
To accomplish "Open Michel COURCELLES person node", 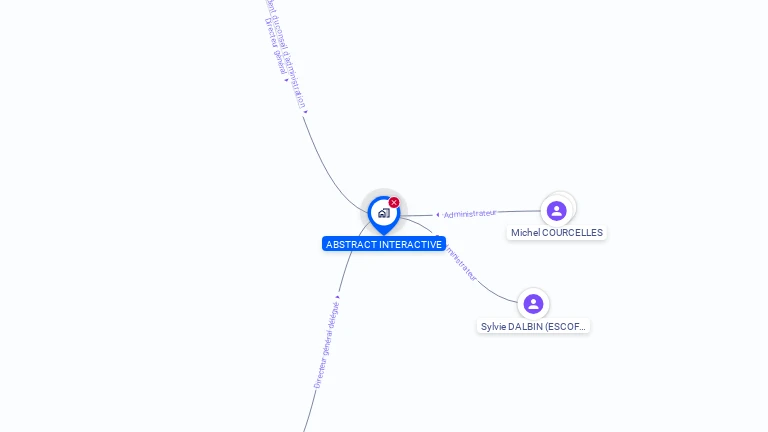I will tap(557, 210).
